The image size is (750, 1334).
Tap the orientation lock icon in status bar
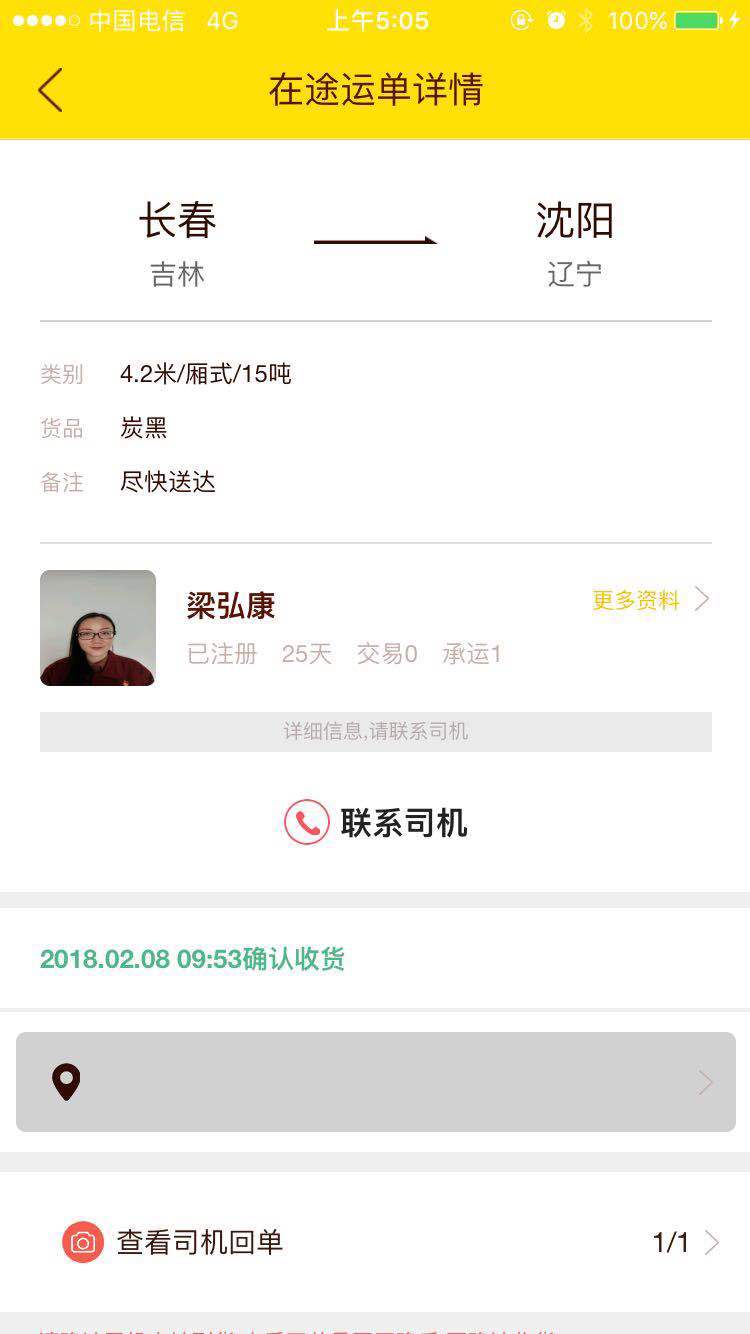[522, 19]
